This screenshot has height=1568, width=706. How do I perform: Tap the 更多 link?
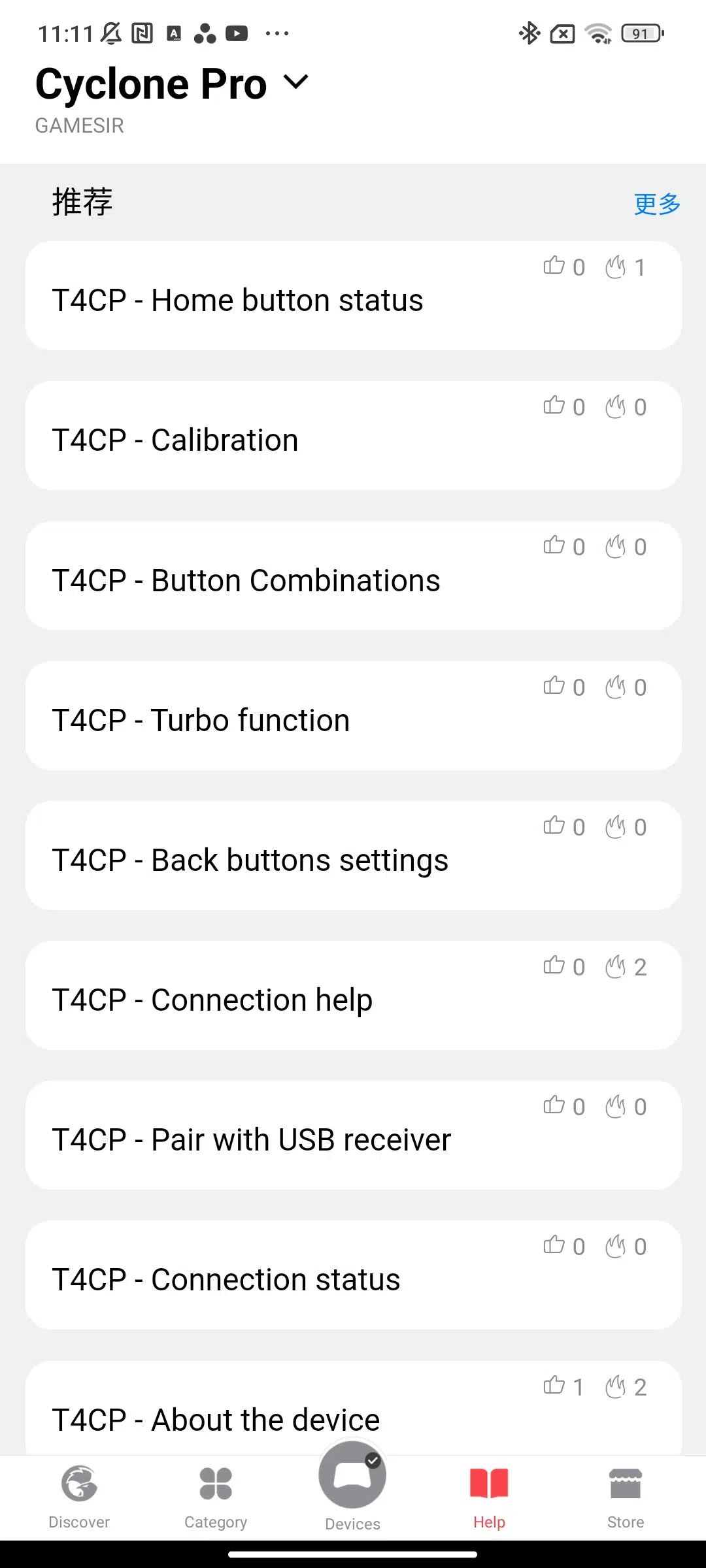(657, 204)
